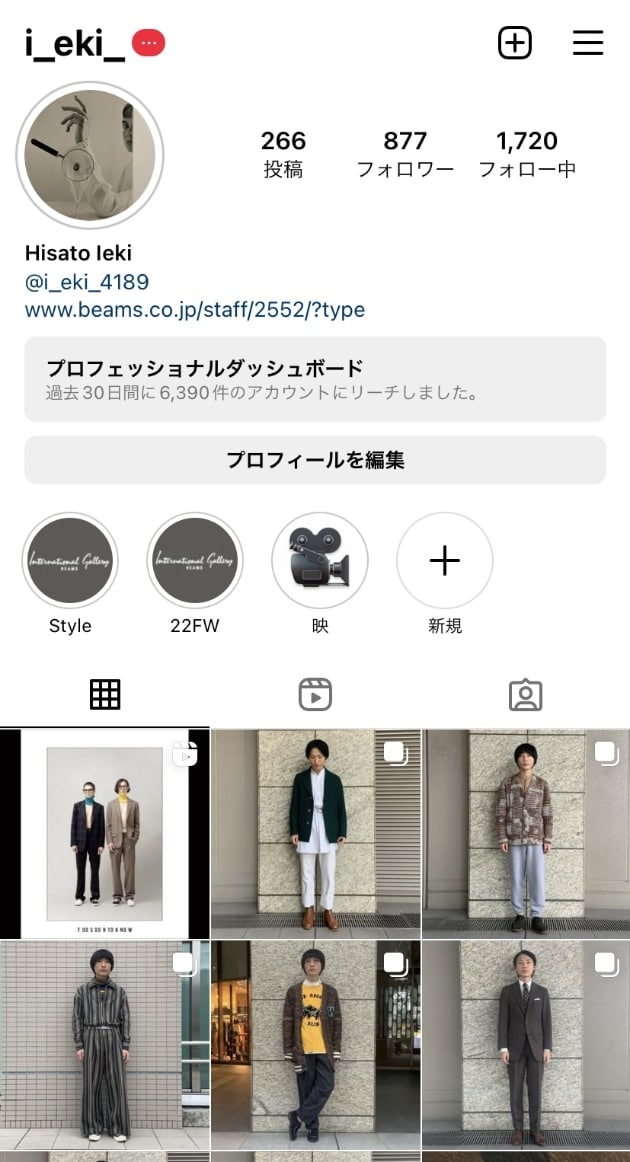
Task: Open the Style story highlight
Action: pos(70,561)
